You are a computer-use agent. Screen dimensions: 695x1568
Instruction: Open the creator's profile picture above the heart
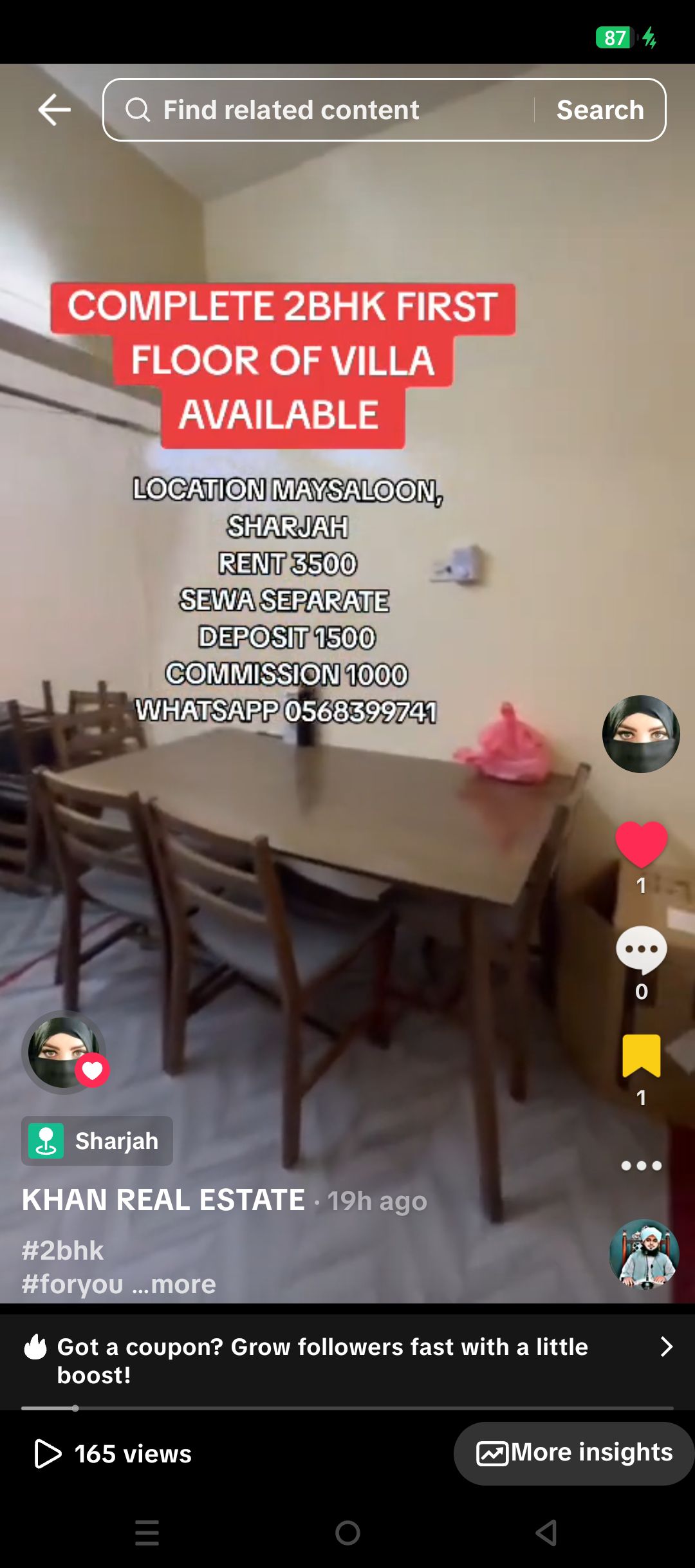(641, 734)
